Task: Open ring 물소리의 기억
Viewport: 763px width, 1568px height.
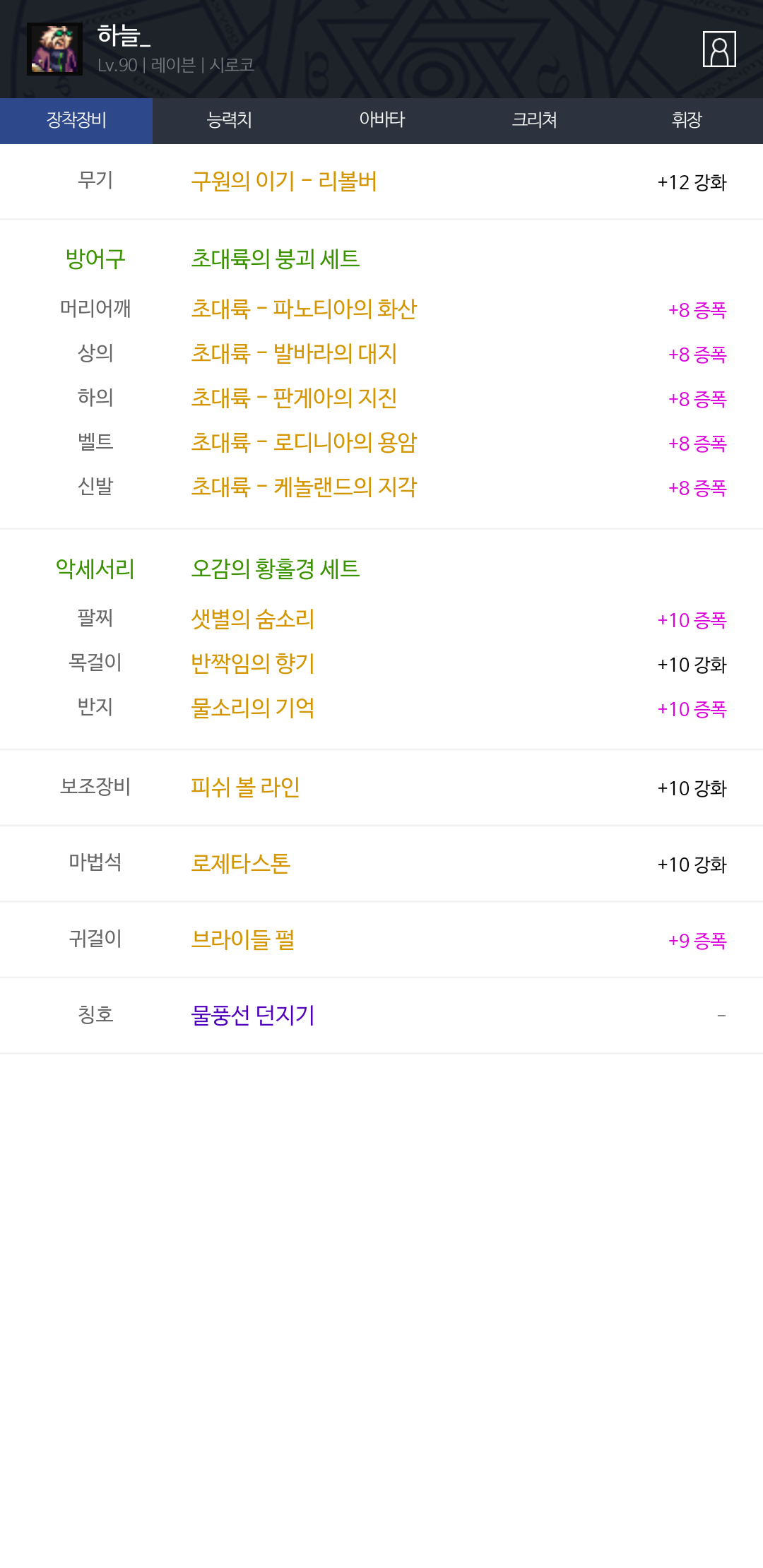Action: pyautogui.click(x=253, y=708)
